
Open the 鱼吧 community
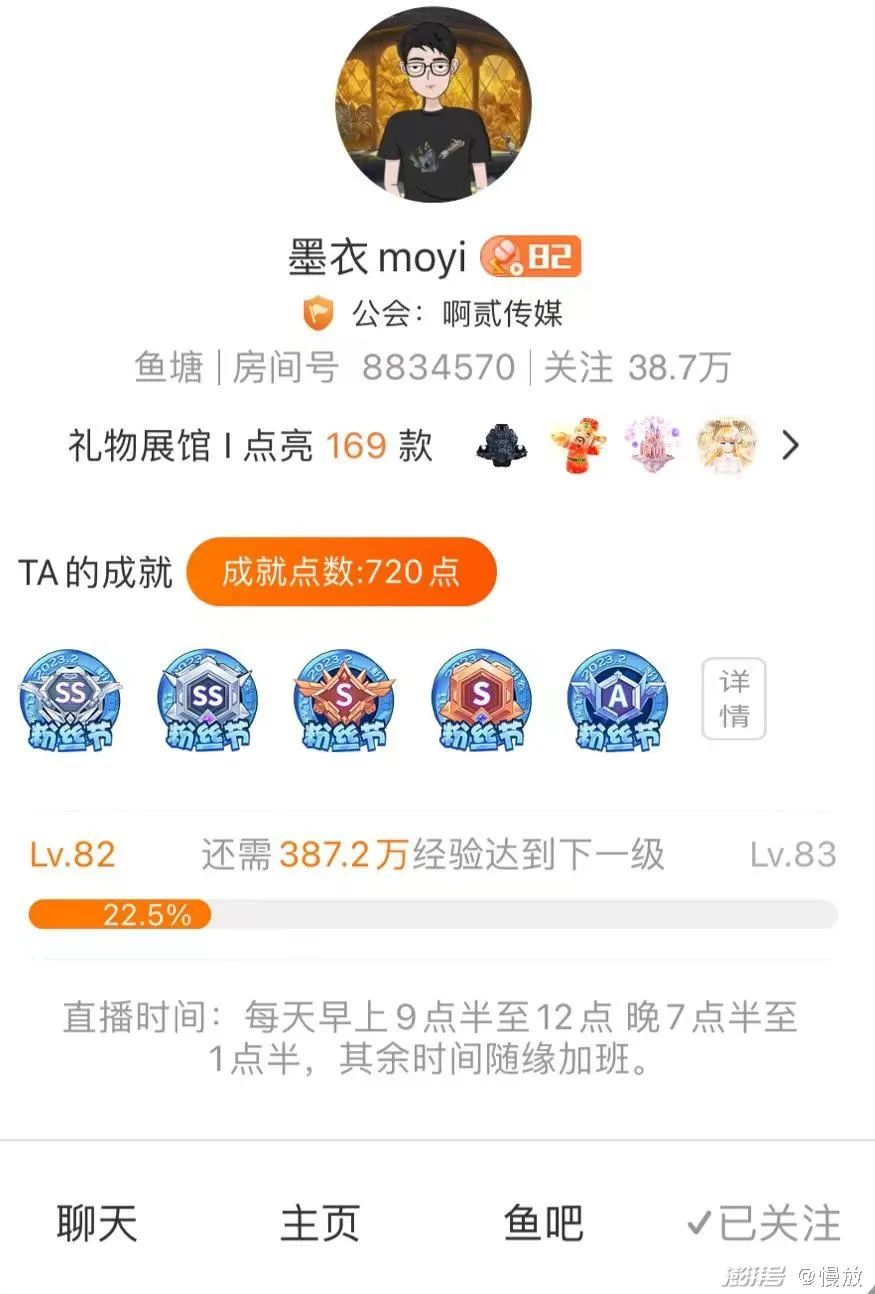tap(543, 1223)
